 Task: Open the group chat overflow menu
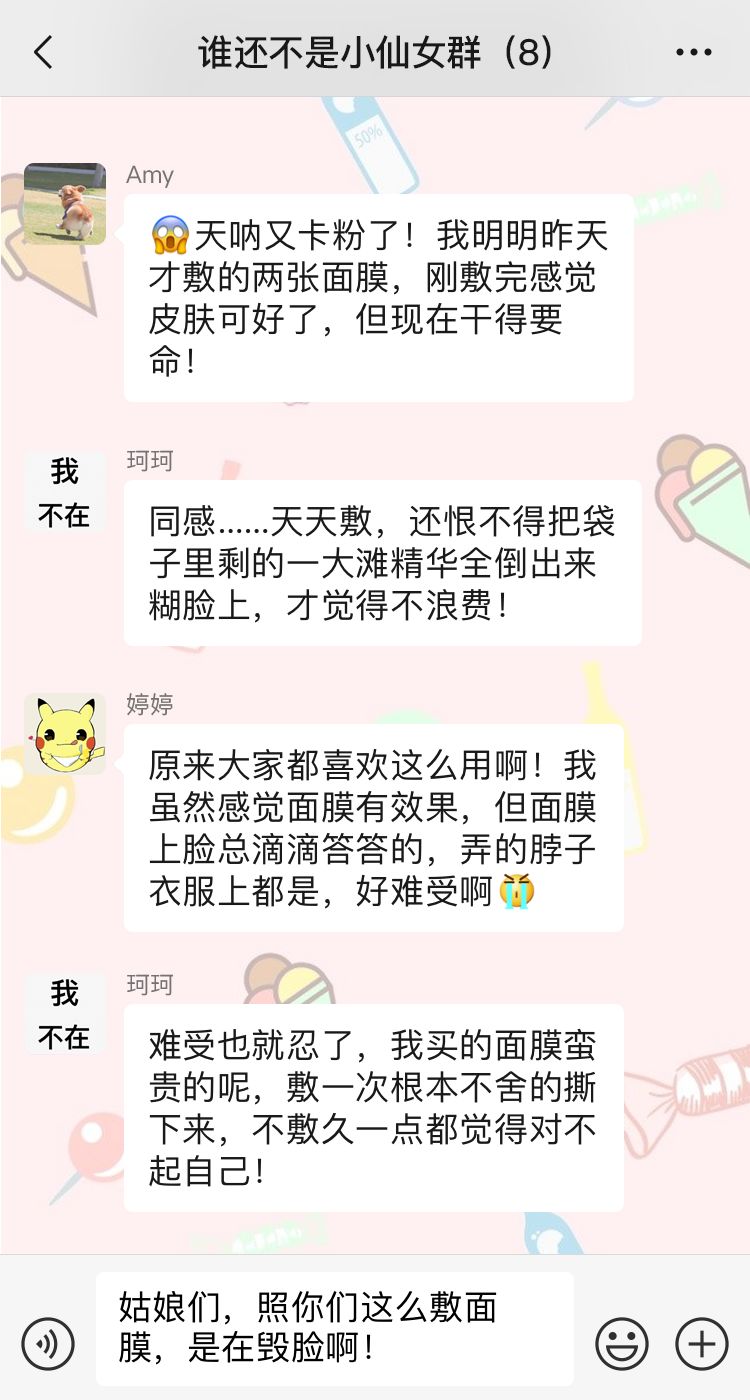pyautogui.click(x=694, y=52)
